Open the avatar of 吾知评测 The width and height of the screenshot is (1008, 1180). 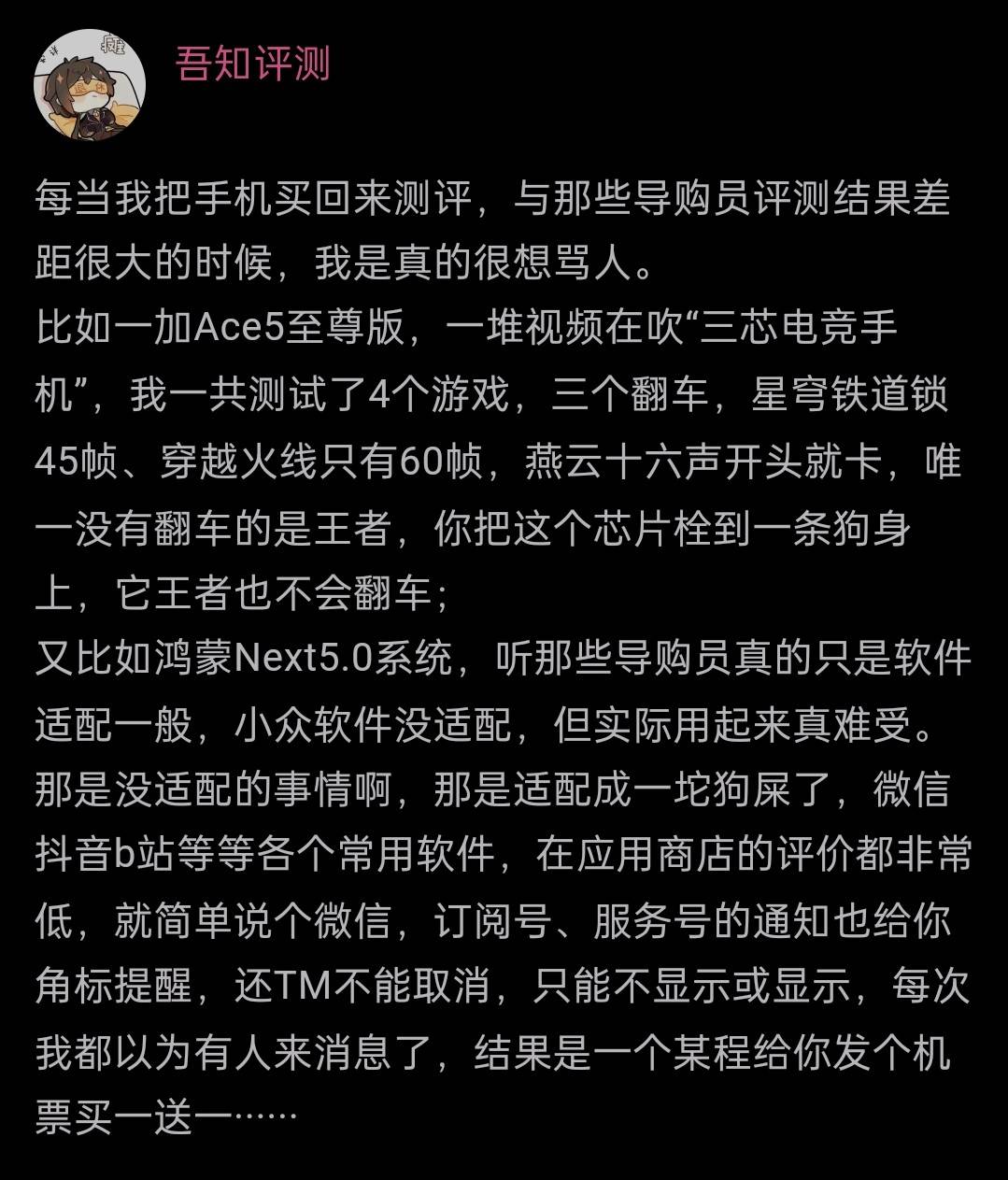90,85
